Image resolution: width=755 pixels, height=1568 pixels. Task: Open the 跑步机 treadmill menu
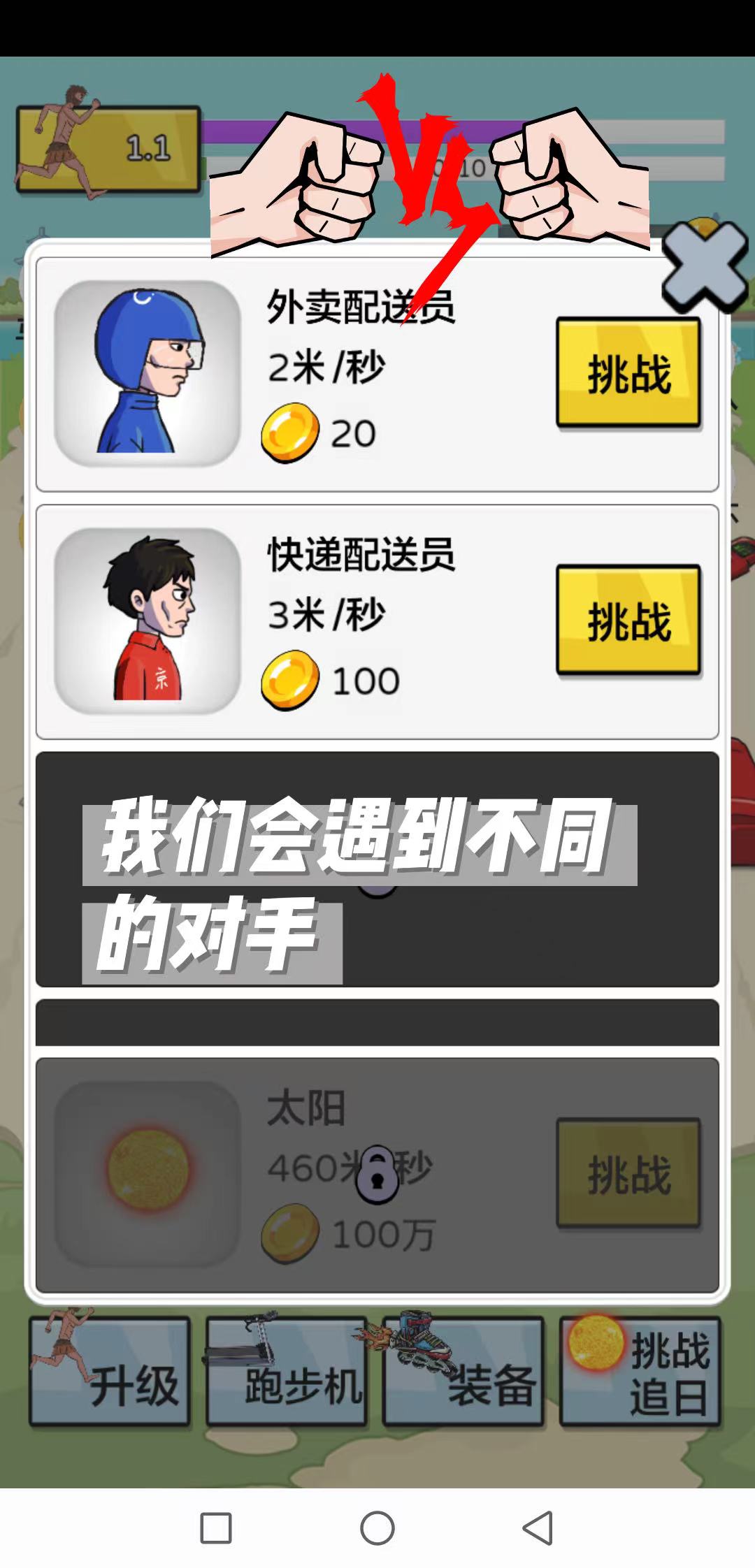(x=287, y=1371)
